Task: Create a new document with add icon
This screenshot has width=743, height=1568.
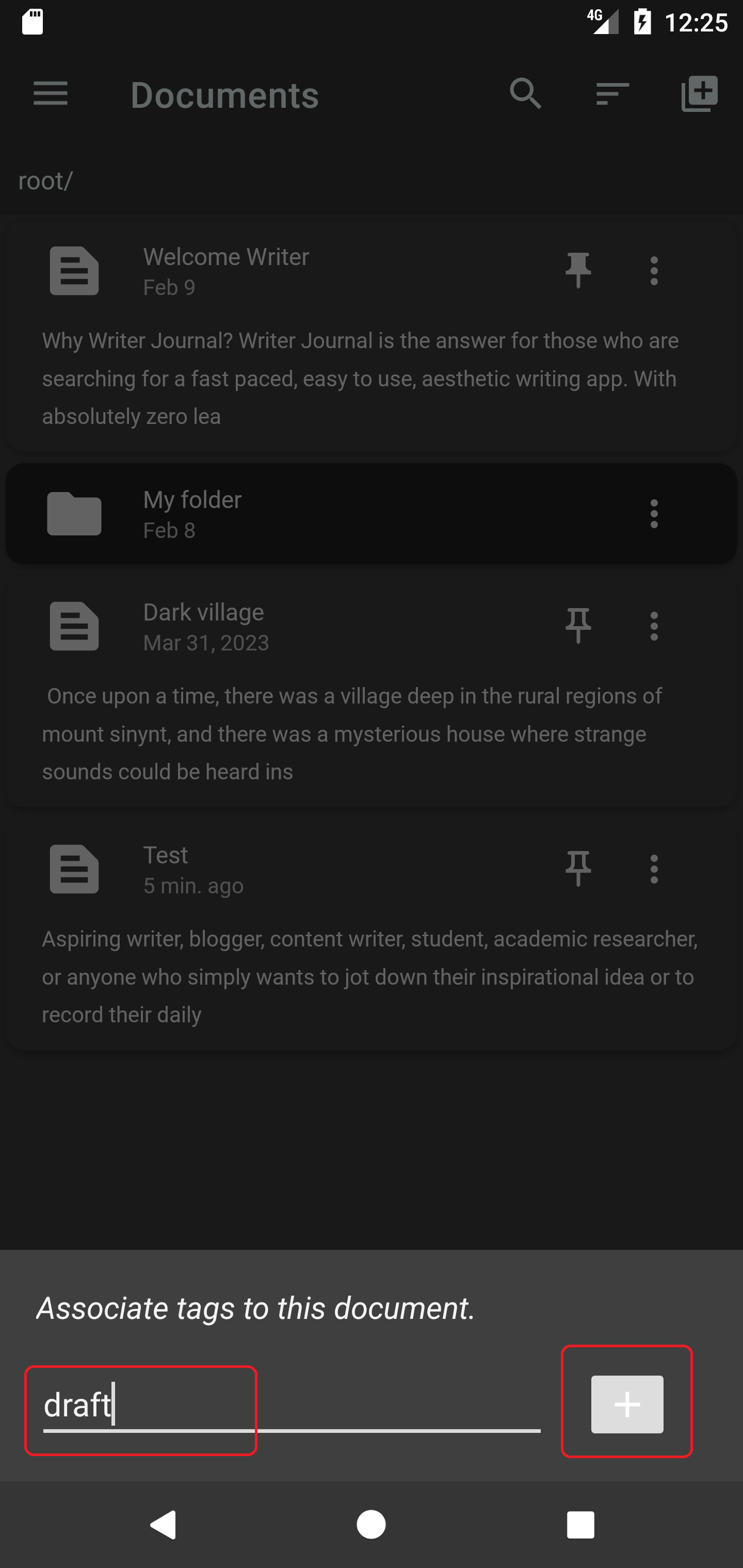Action: (699, 94)
